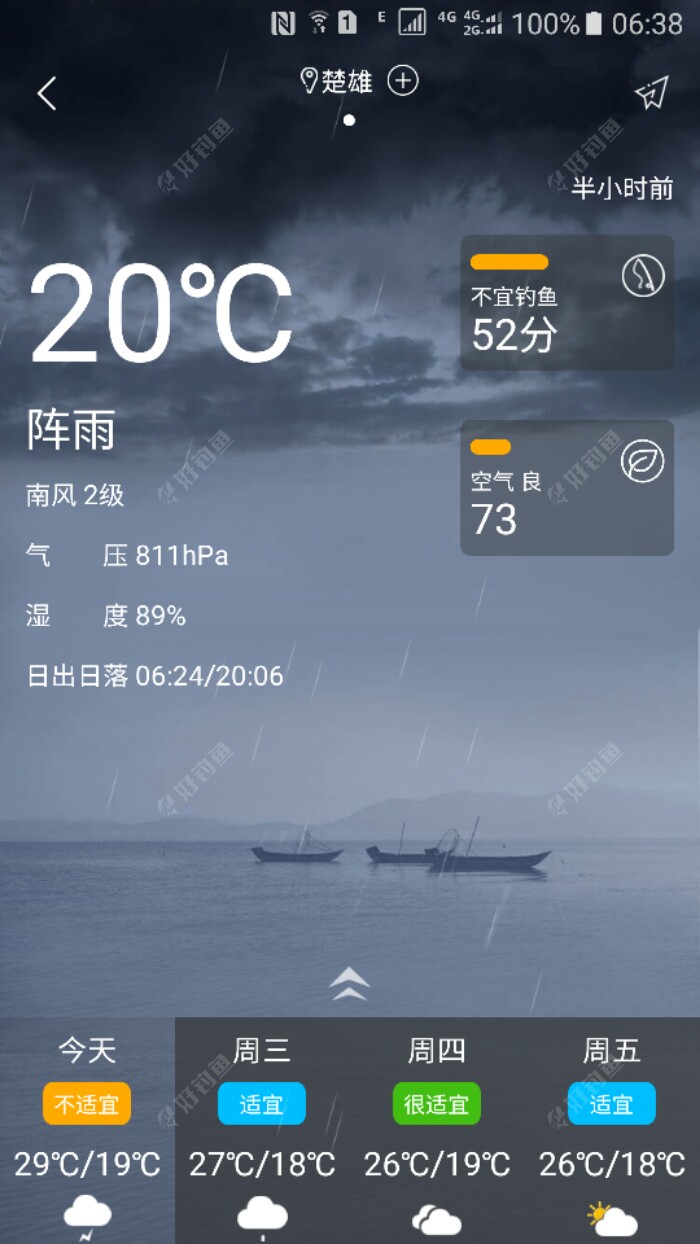View the 周三 forecast
700x1244 pixels.
pyautogui.click(x=262, y=1130)
